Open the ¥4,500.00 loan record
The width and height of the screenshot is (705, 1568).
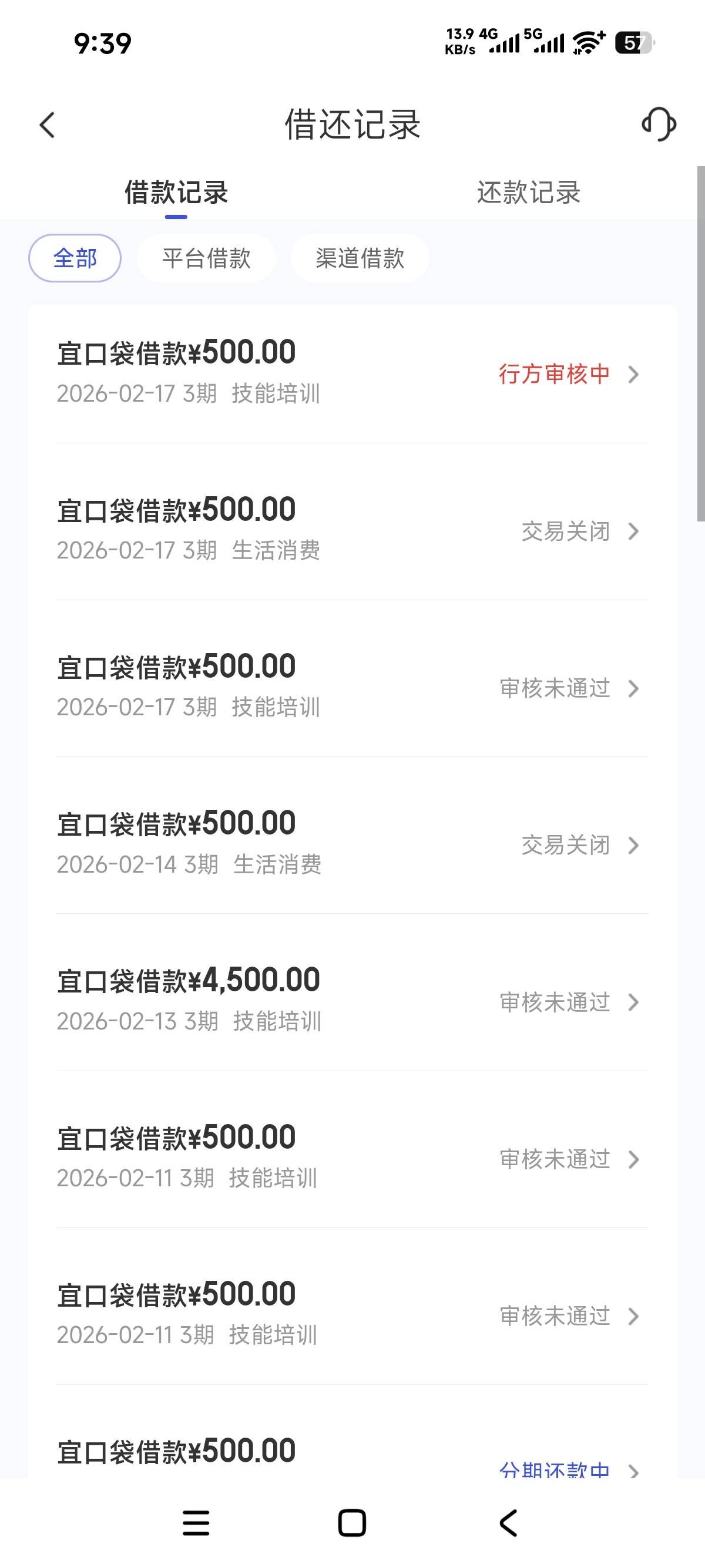[352, 1001]
